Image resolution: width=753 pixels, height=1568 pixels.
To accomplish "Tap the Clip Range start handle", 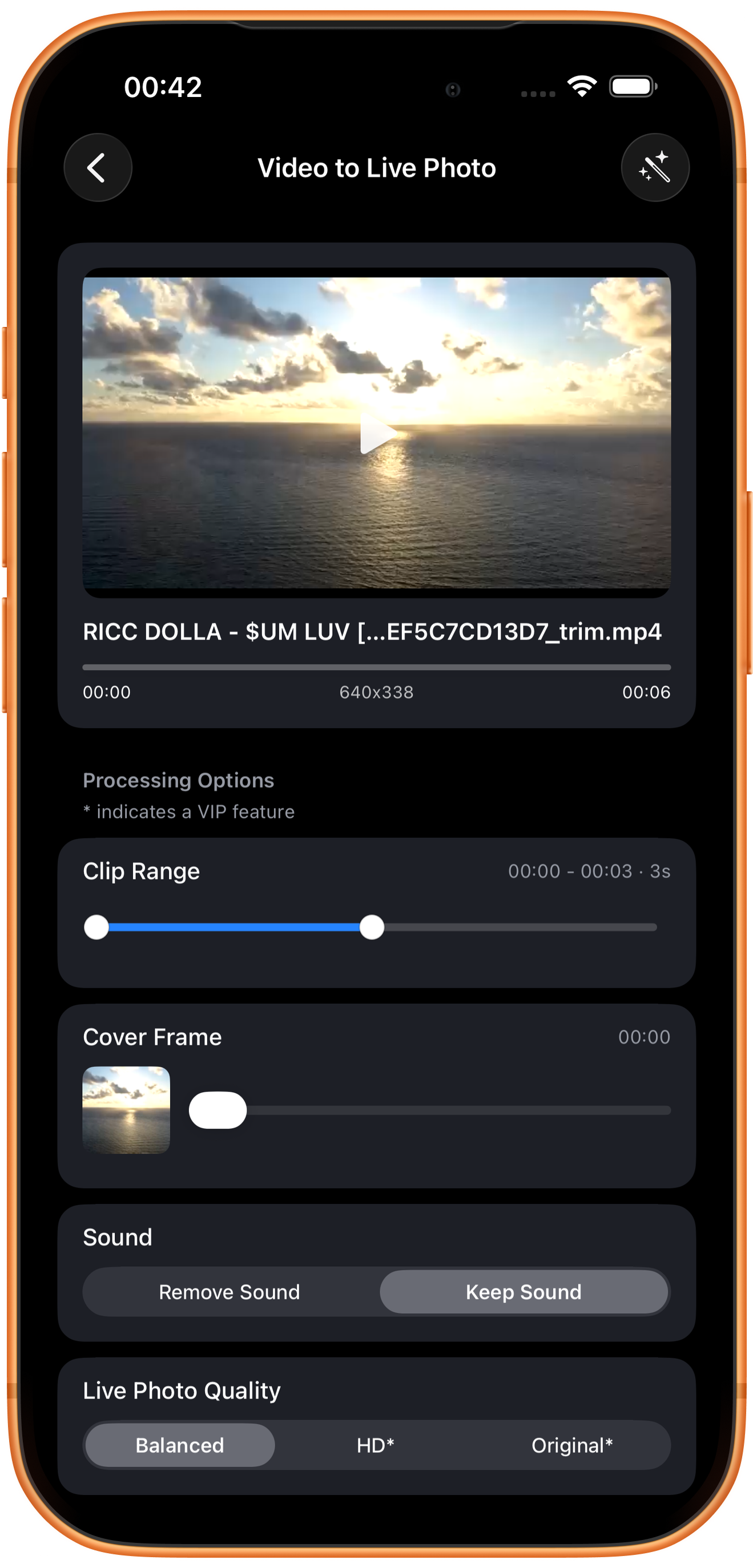I will (x=96, y=927).
